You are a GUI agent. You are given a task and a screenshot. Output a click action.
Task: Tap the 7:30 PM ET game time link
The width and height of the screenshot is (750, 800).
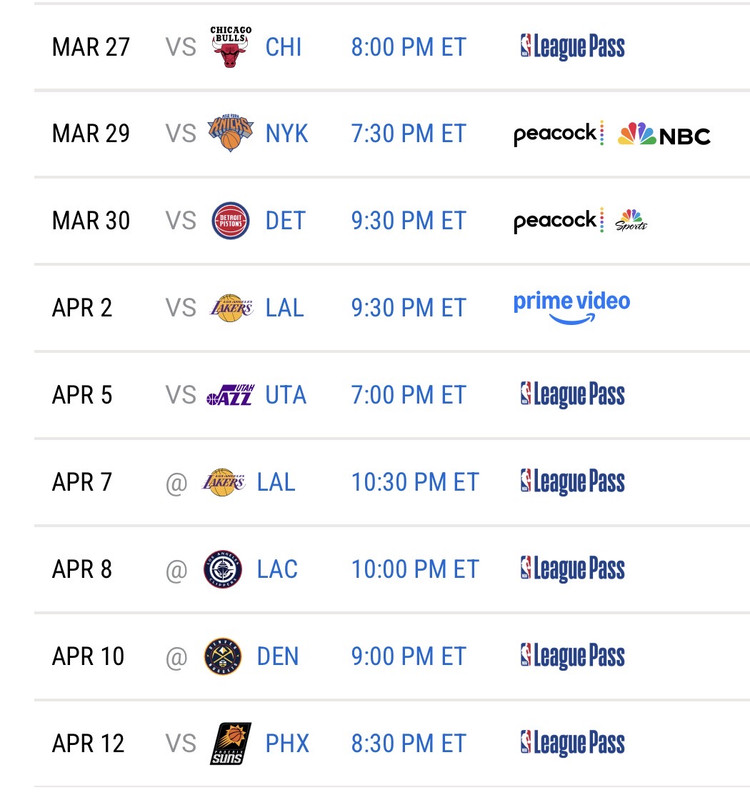point(408,134)
